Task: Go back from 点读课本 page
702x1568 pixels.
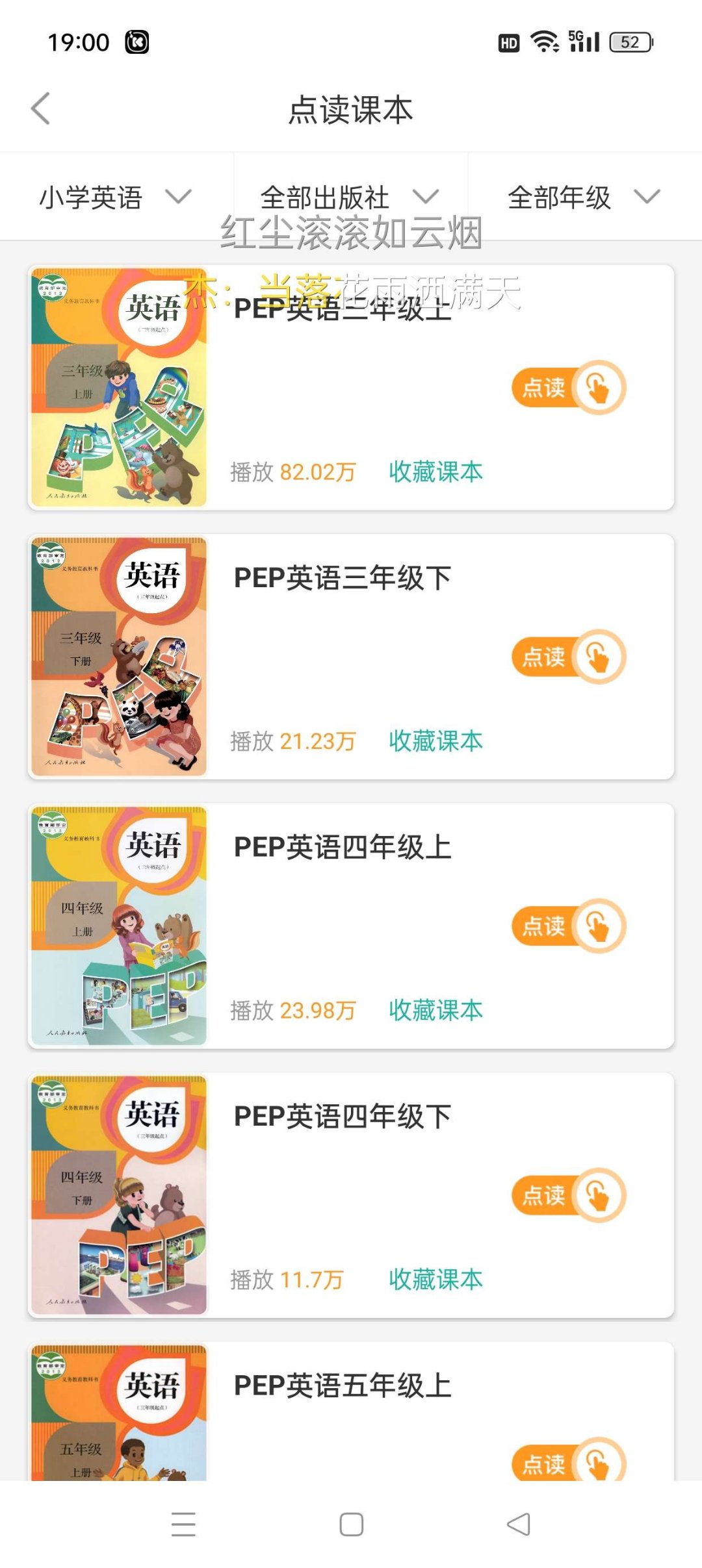Action: pos(40,108)
